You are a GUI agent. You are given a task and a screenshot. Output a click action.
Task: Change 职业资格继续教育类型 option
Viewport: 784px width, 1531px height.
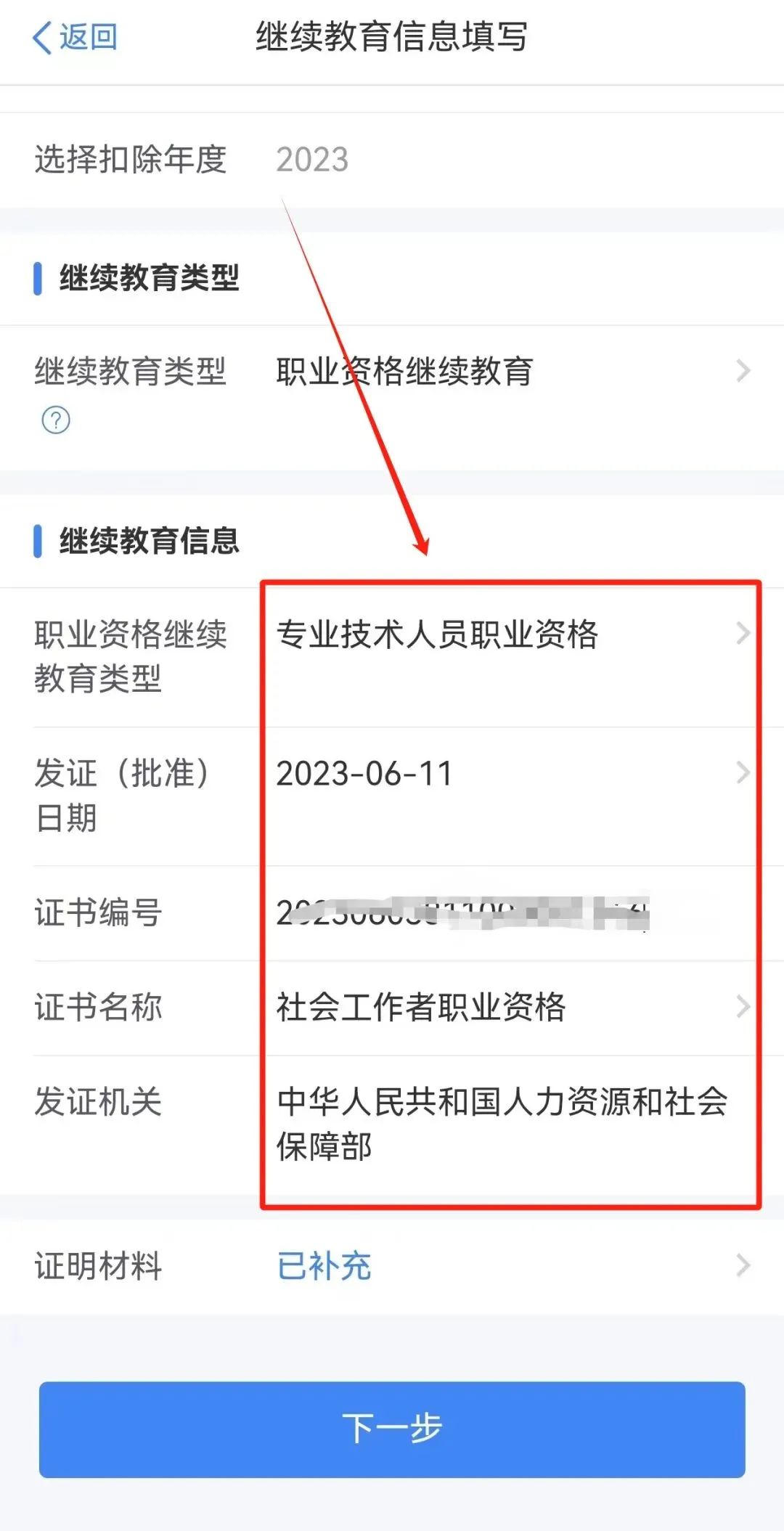(508, 634)
